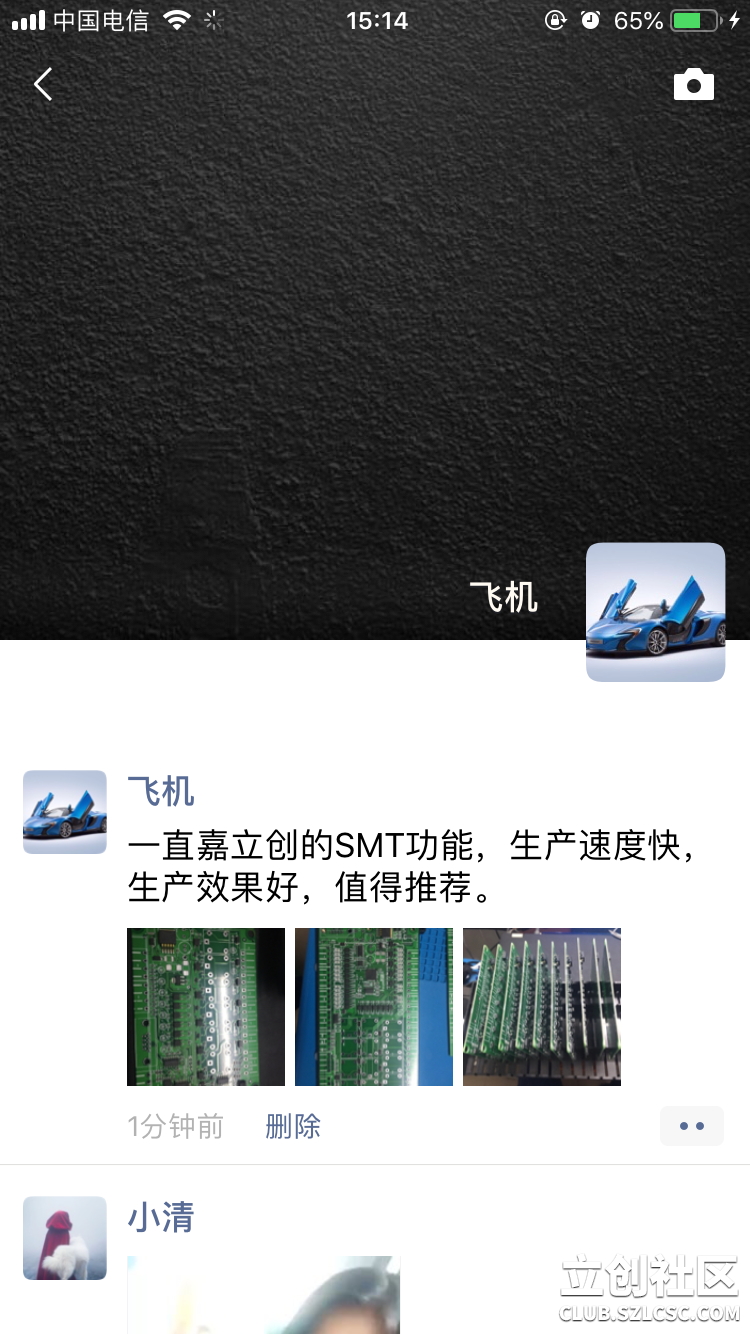Open the like and comment options button
Image resolution: width=750 pixels, height=1334 pixels.
click(691, 1126)
